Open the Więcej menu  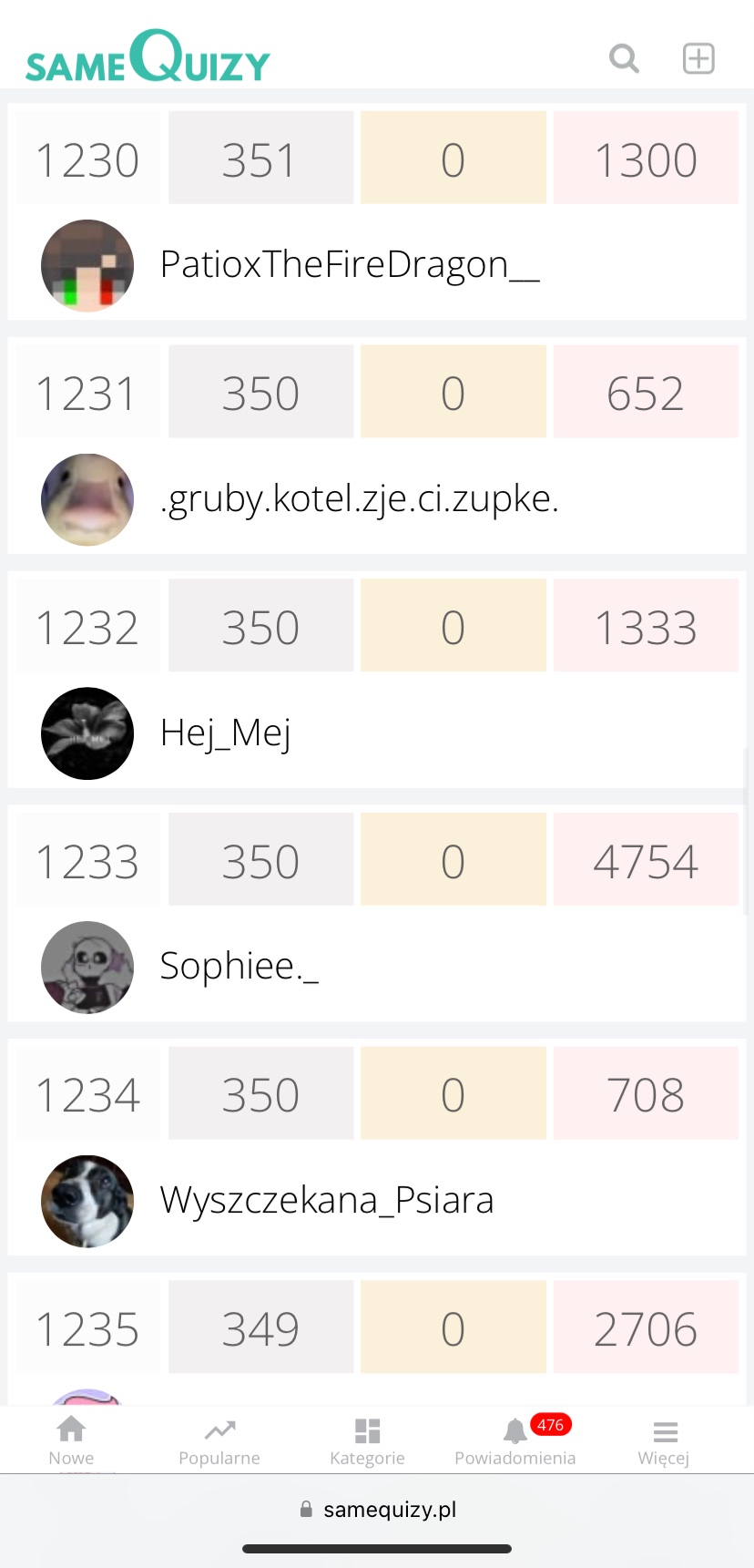[664, 1440]
